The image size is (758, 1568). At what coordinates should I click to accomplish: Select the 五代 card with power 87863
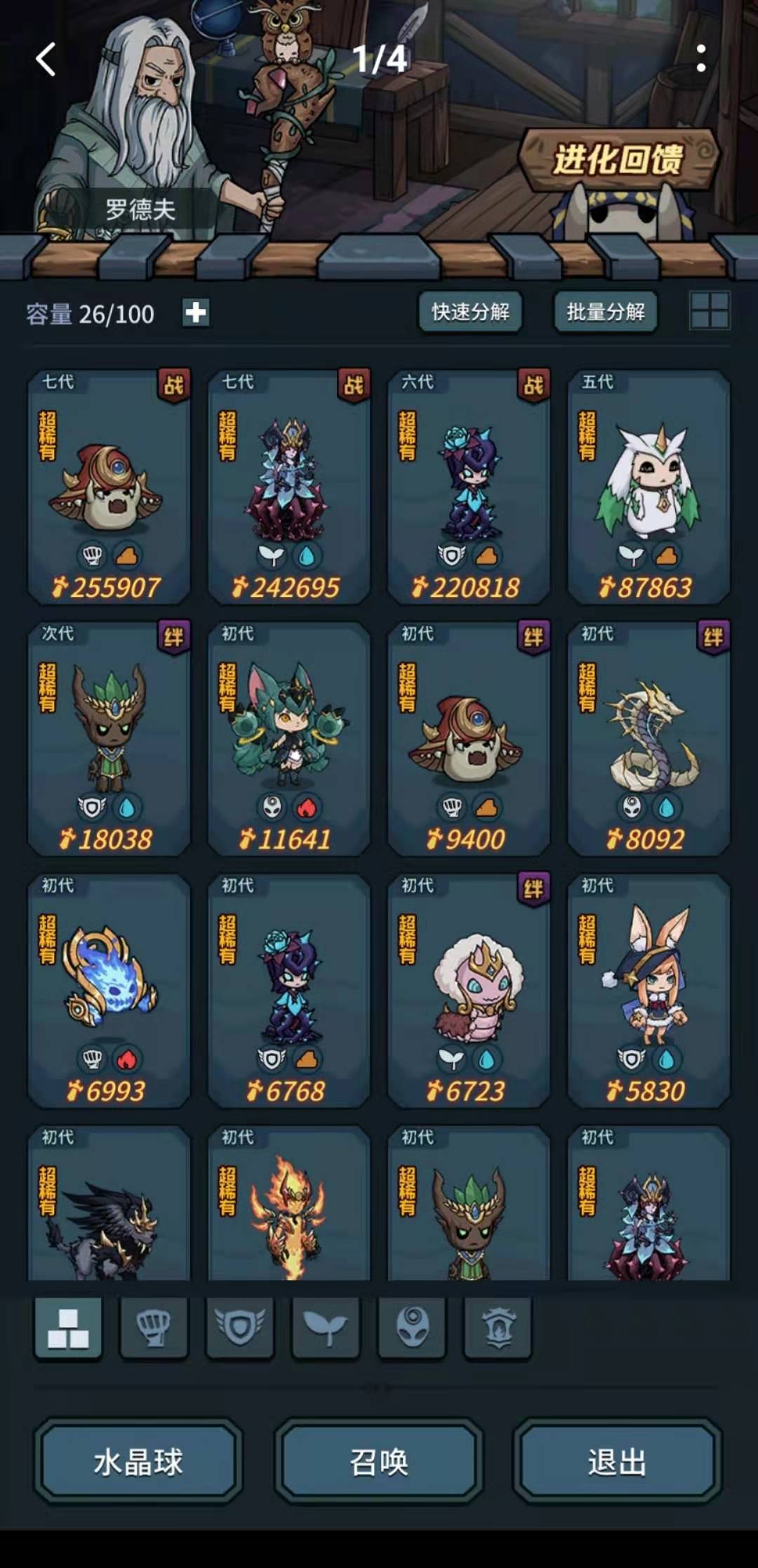649,487
